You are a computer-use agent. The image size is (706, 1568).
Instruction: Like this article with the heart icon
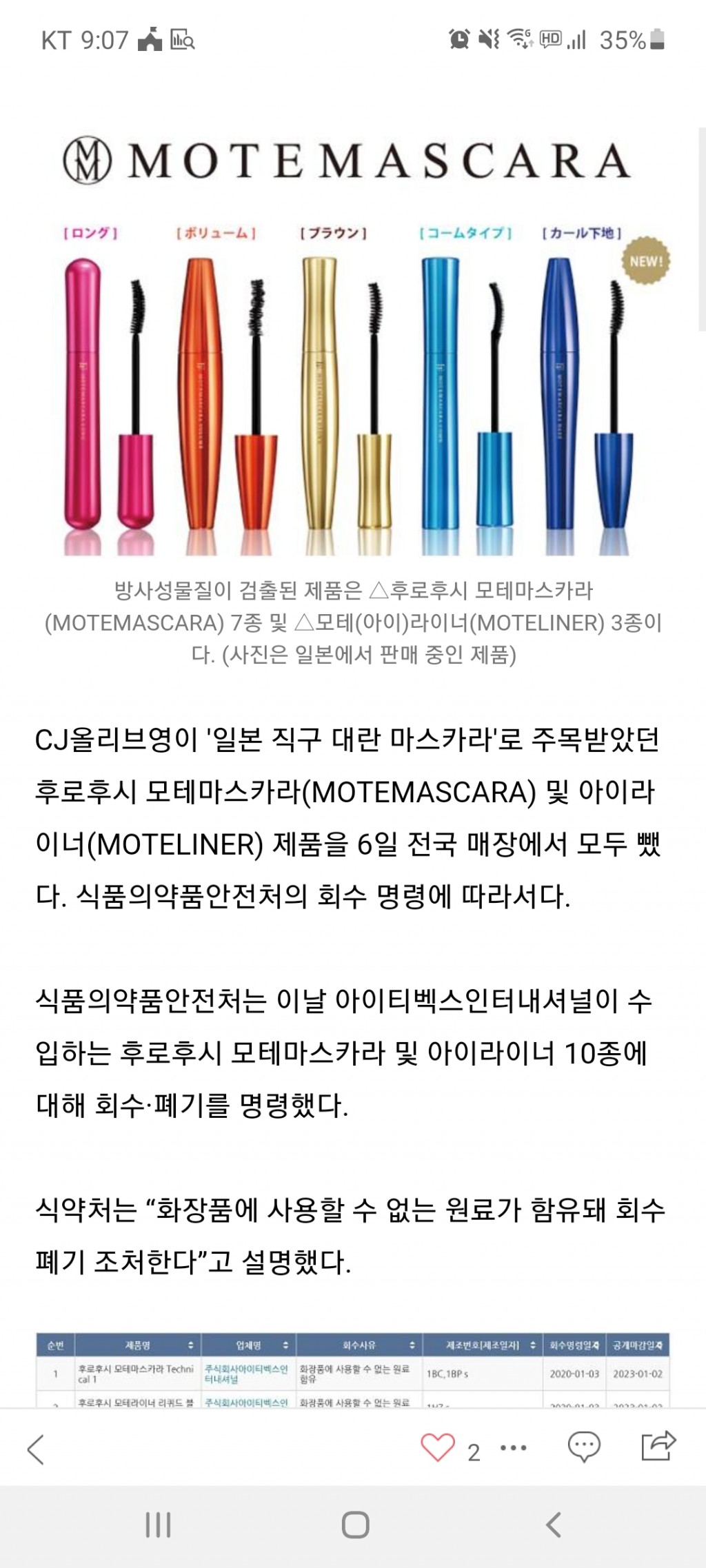[438, 1447]
